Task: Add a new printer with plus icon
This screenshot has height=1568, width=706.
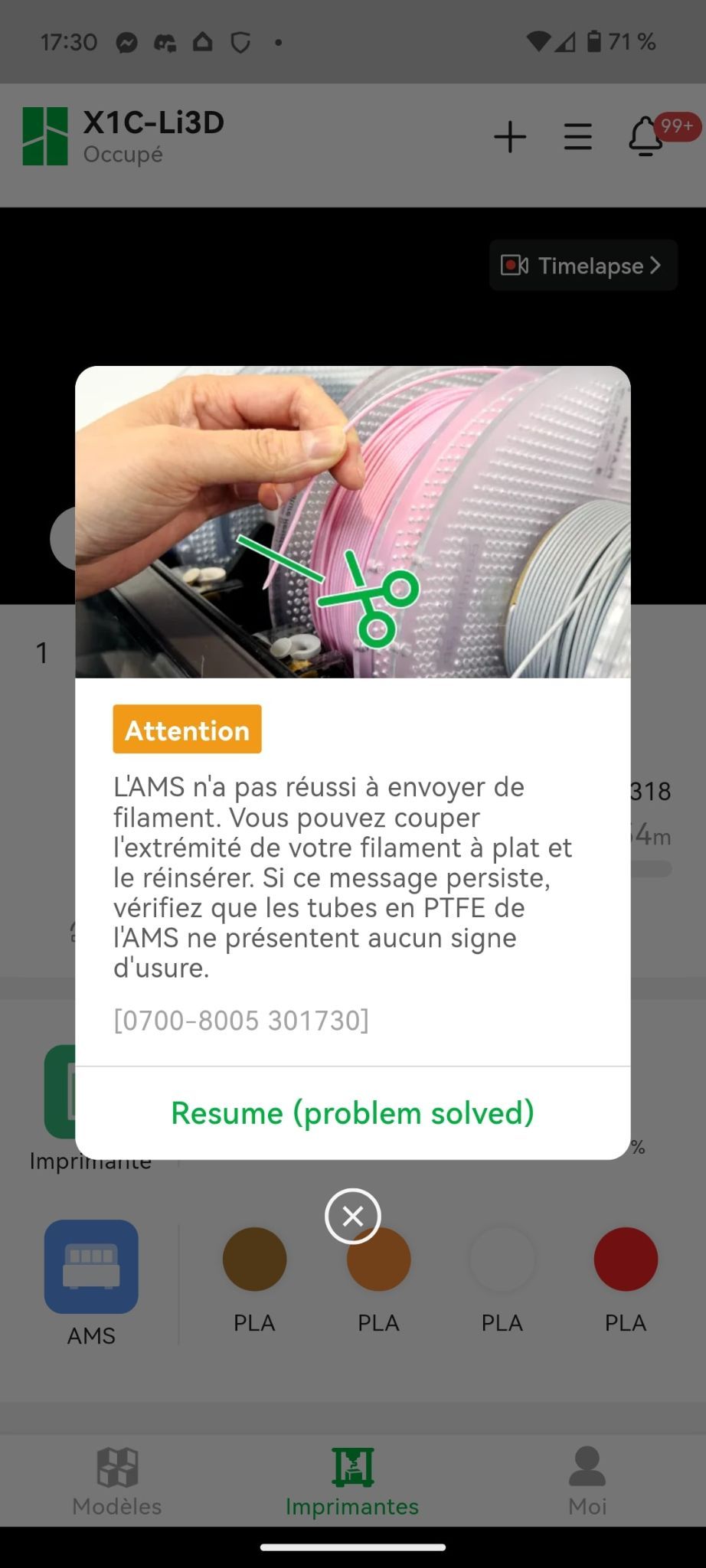Action: 510,138
